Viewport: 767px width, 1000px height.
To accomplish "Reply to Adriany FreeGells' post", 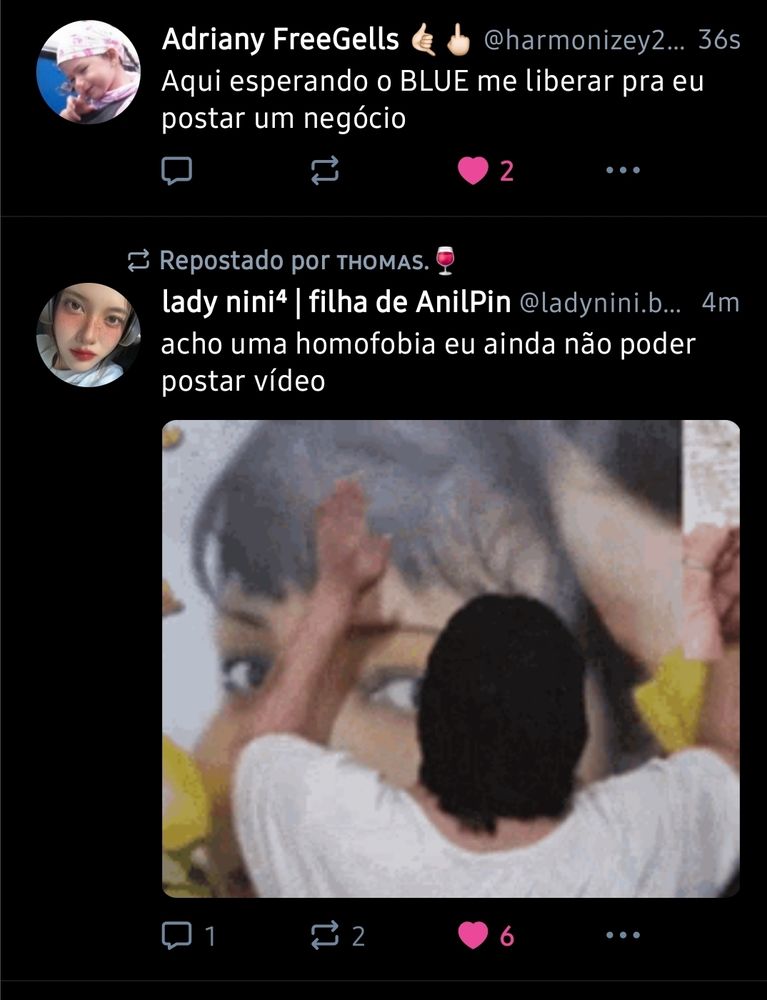I will 177,172.
